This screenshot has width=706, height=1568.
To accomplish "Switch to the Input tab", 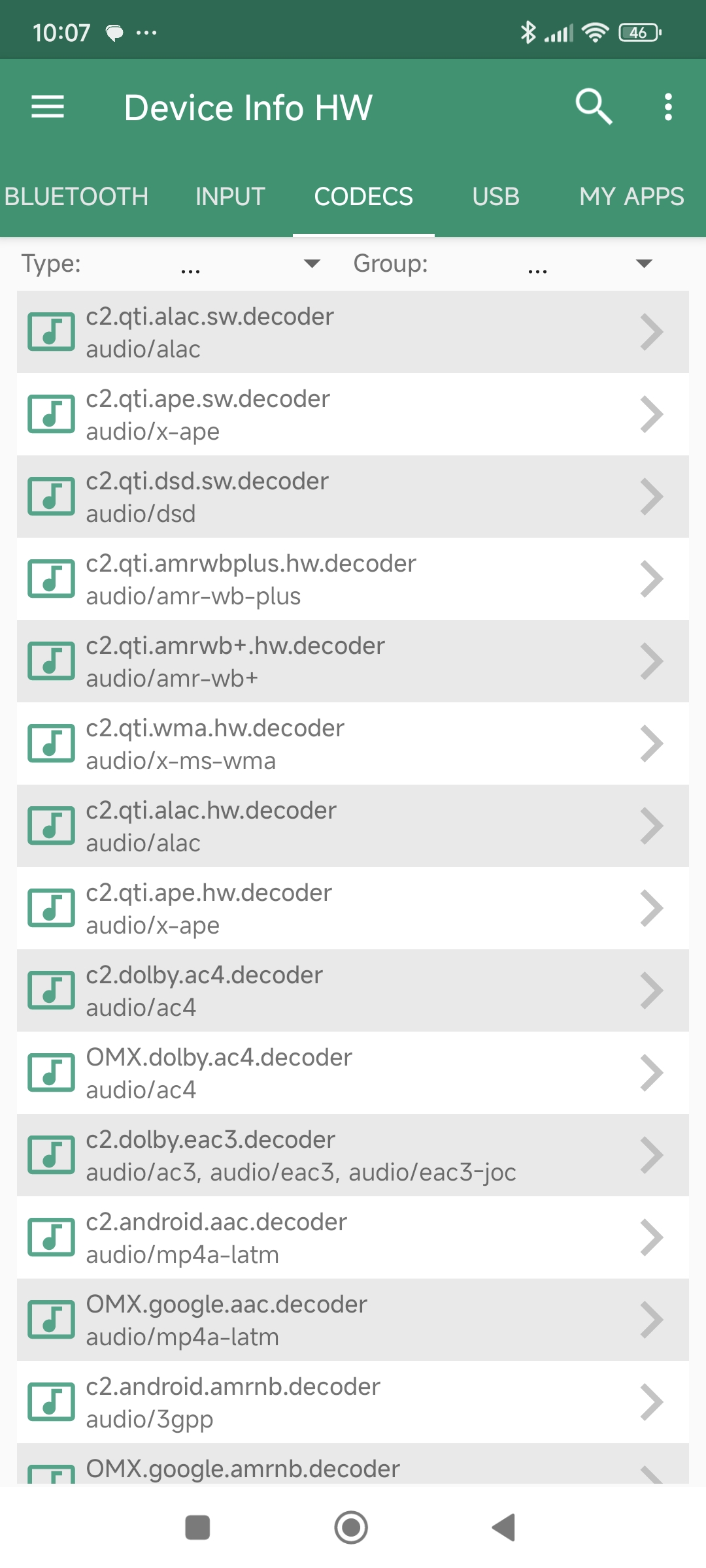I will [x=230, y=197].
